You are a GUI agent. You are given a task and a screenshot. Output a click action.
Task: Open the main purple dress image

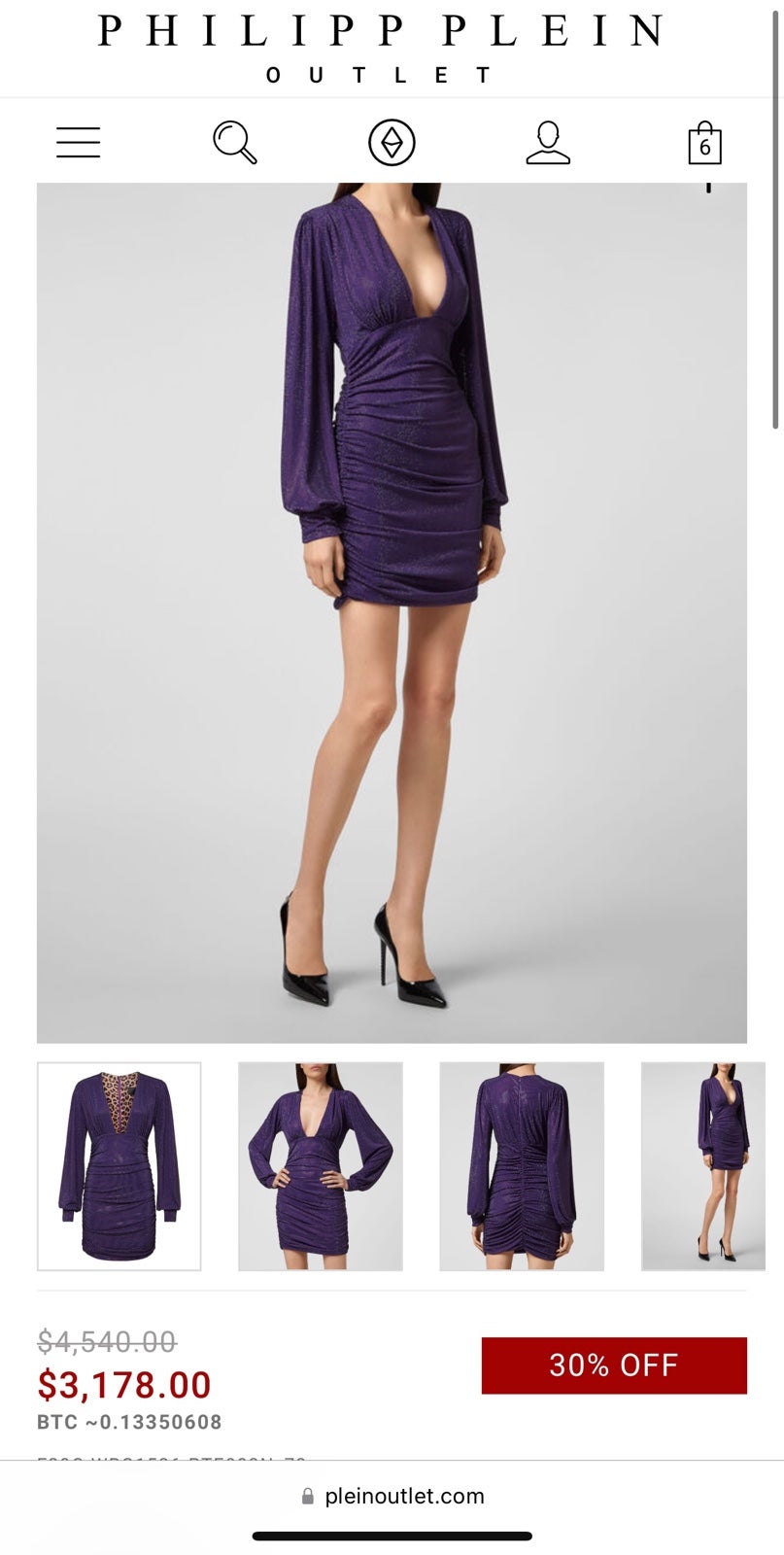392,612
